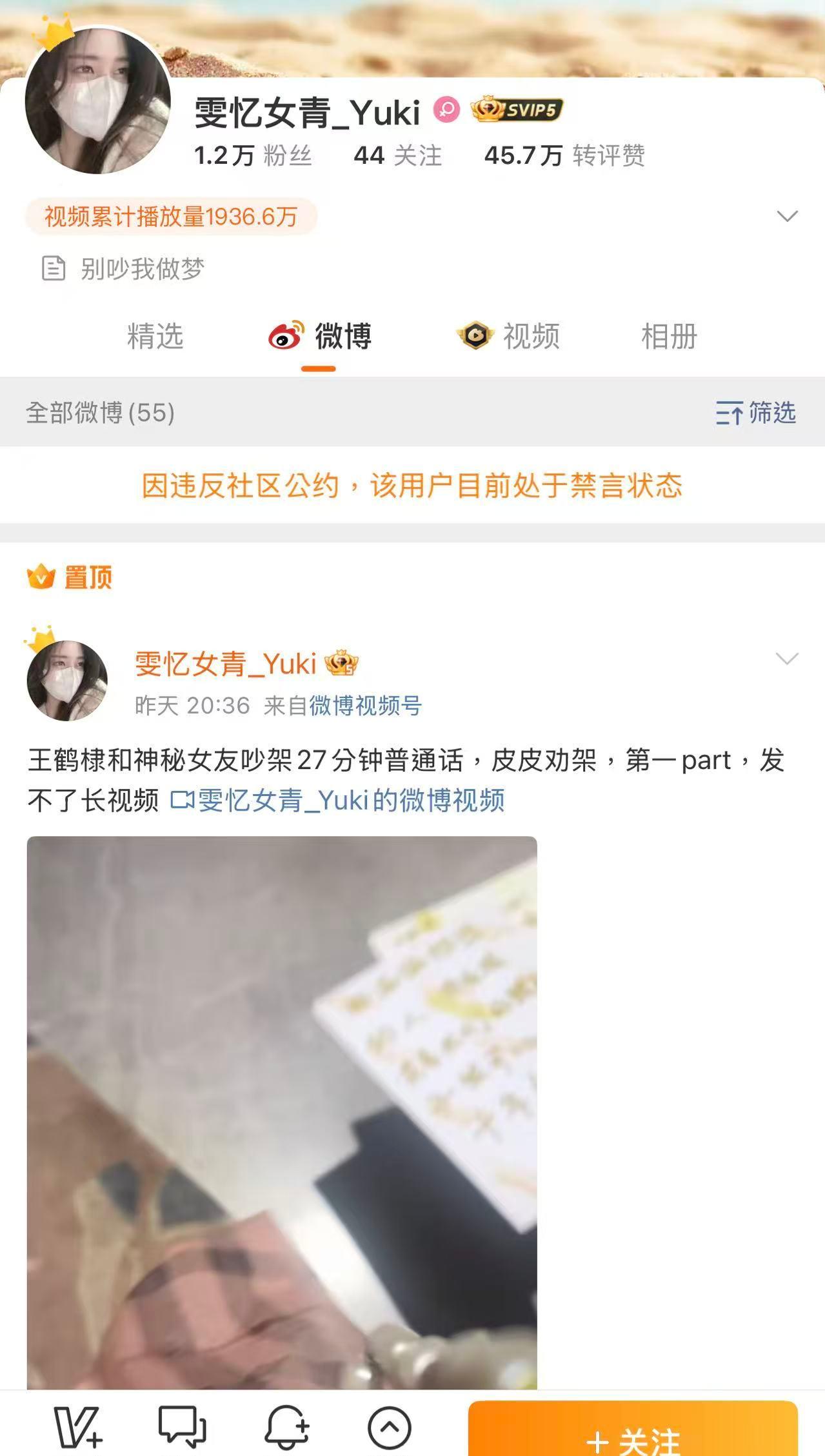Follow the user with + 关注 button
825x1456 pixels.
click(x=633, y=1428)
